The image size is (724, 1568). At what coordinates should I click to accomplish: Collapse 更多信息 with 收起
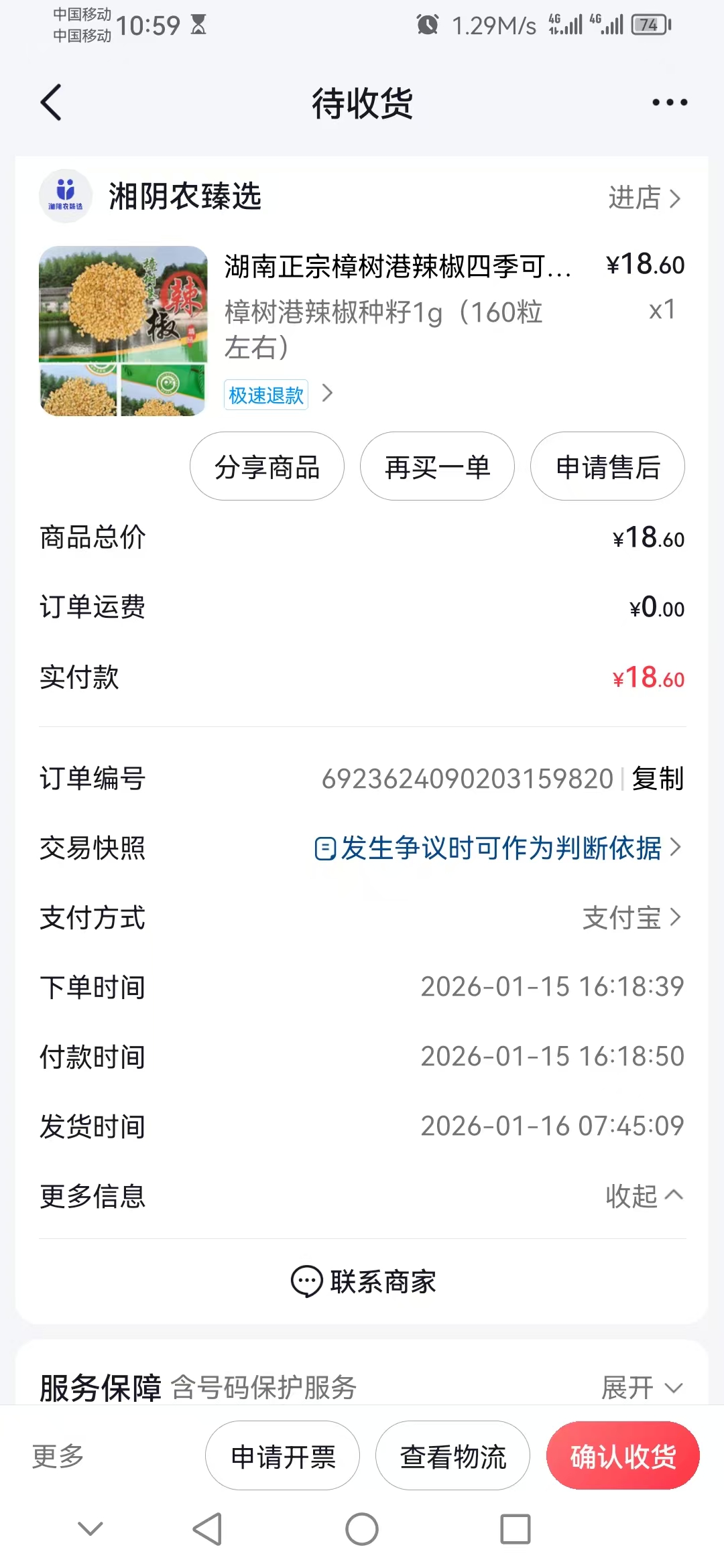(644, 1196)
